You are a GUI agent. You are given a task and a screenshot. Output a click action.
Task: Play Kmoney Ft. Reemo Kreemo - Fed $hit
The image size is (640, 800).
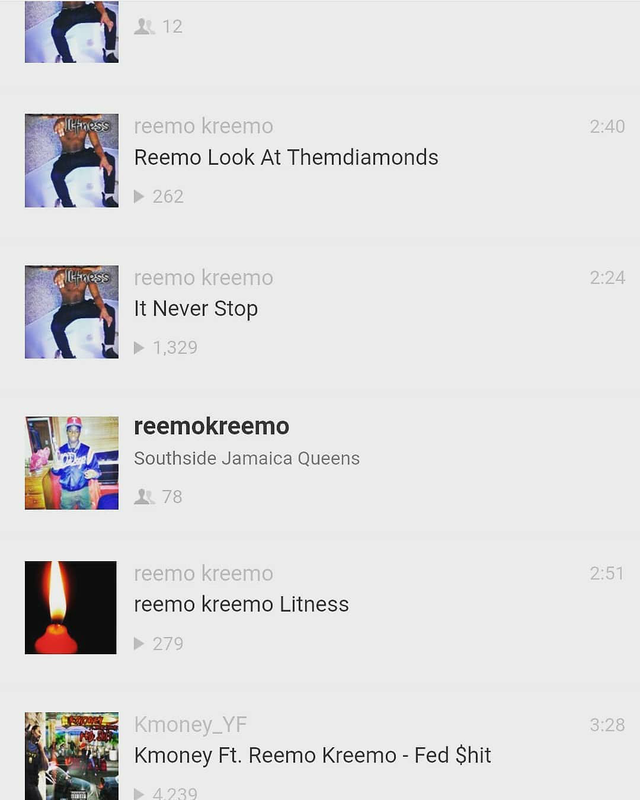tap(312, 755)
